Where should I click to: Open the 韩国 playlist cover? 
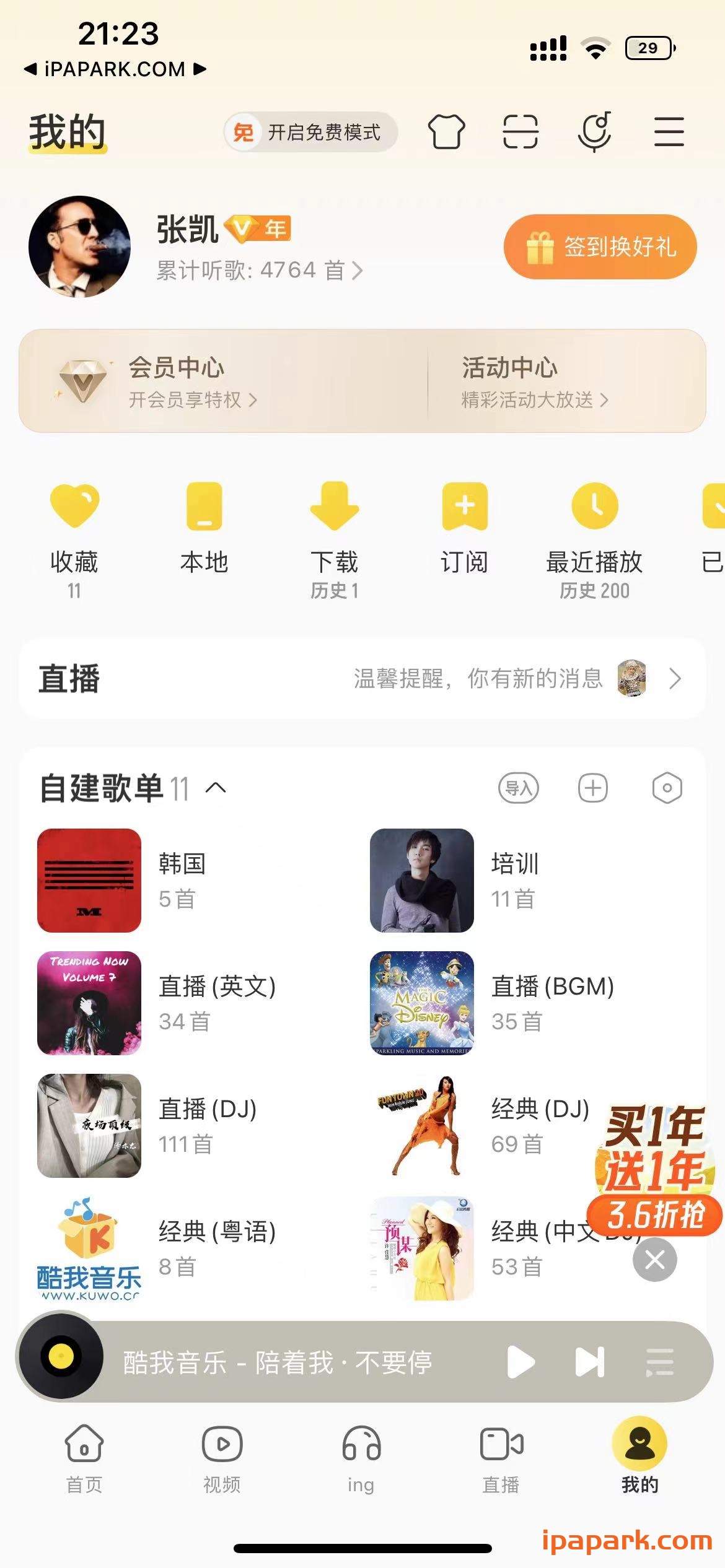coord(89,881)
